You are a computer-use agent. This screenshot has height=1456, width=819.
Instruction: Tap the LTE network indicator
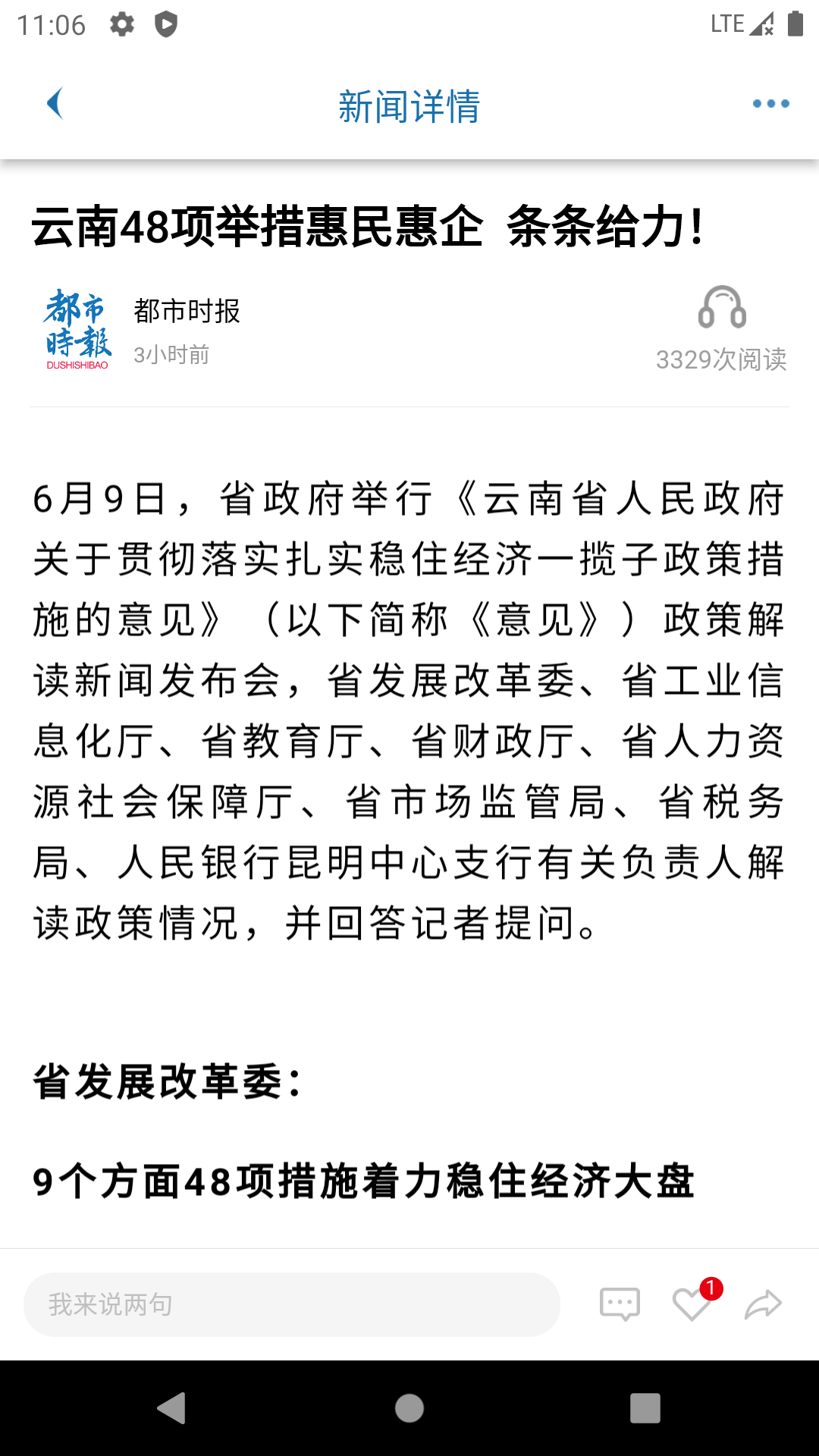(x=730, y=23)
